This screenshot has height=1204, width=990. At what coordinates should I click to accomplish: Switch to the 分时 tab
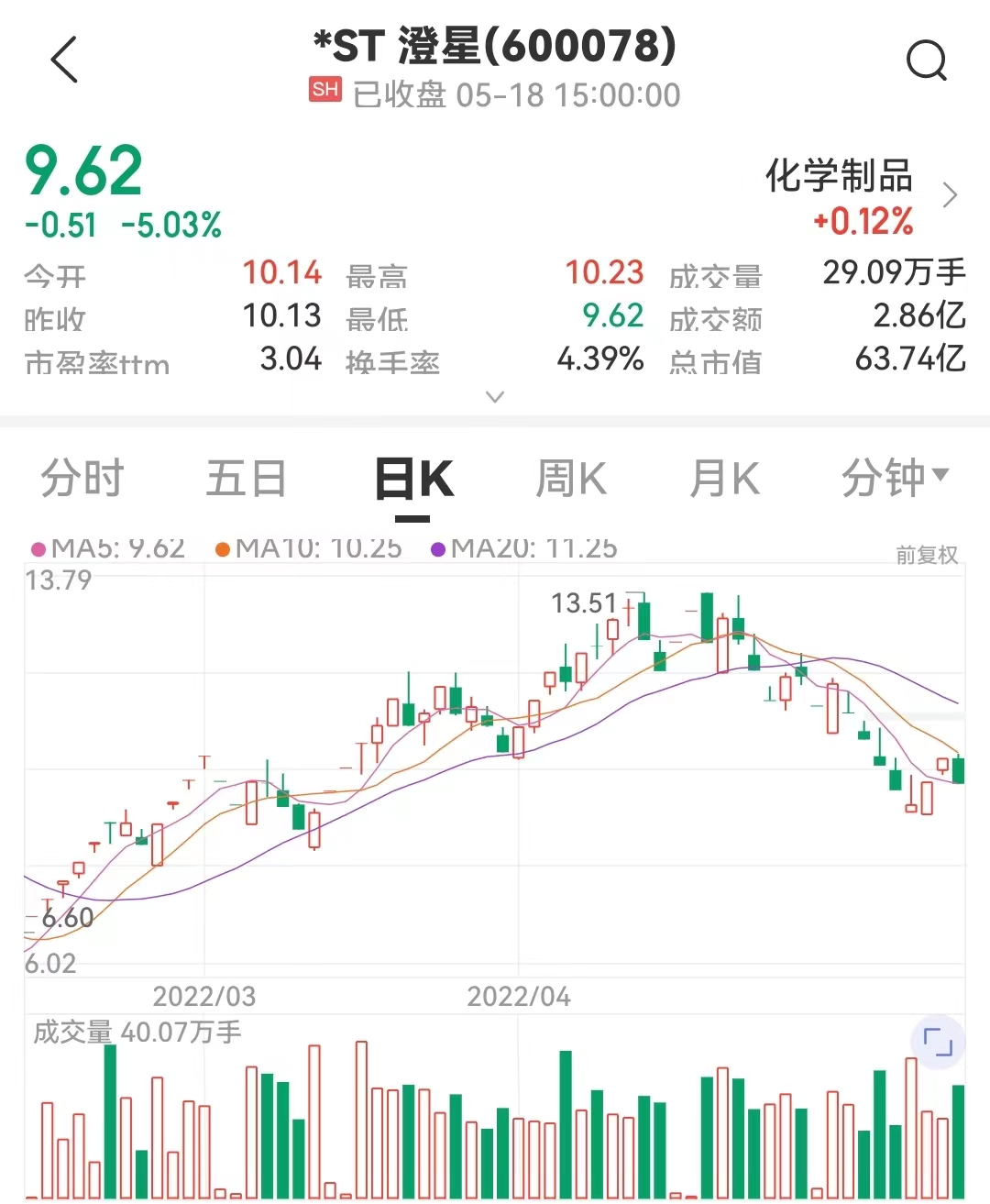pos(82,478)
